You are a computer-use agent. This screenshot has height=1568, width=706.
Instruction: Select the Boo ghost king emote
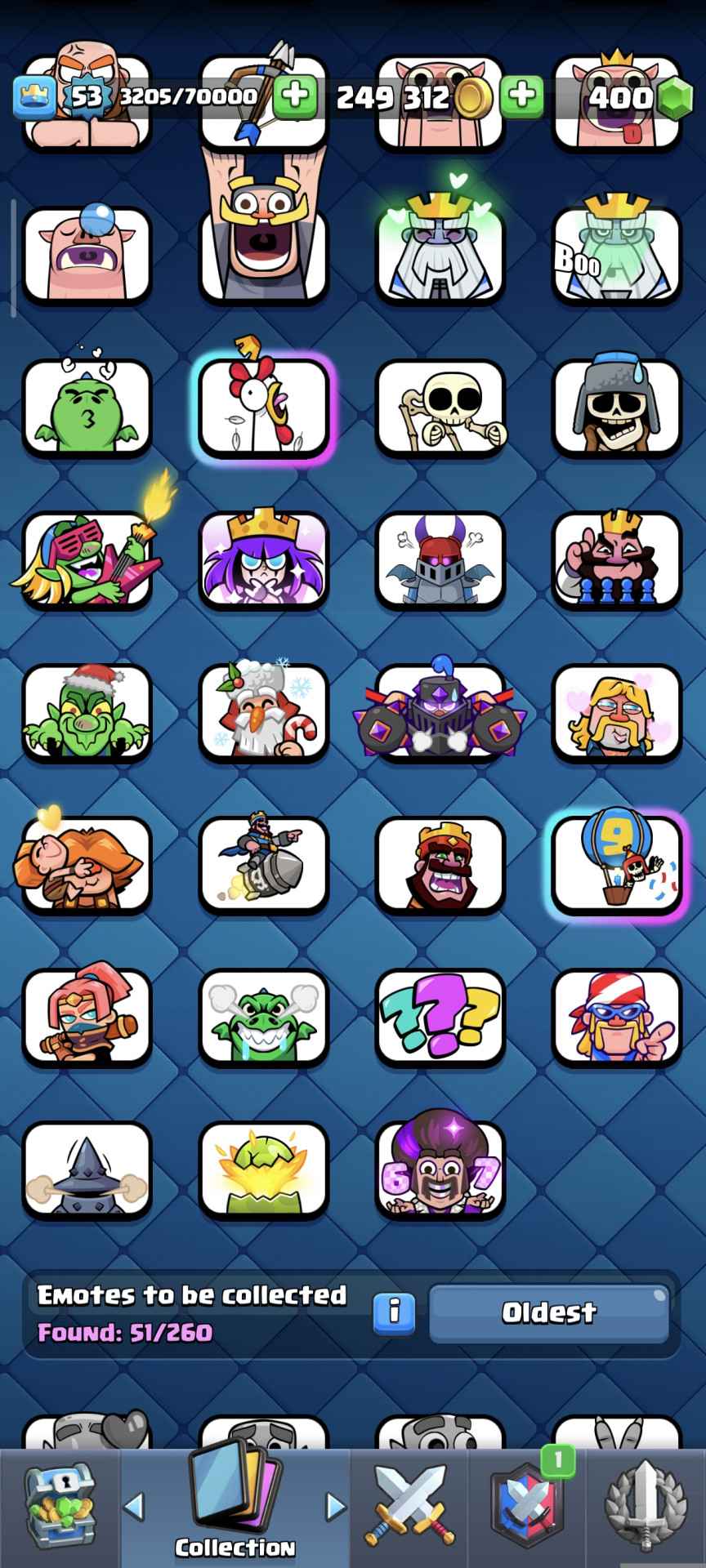617,255
